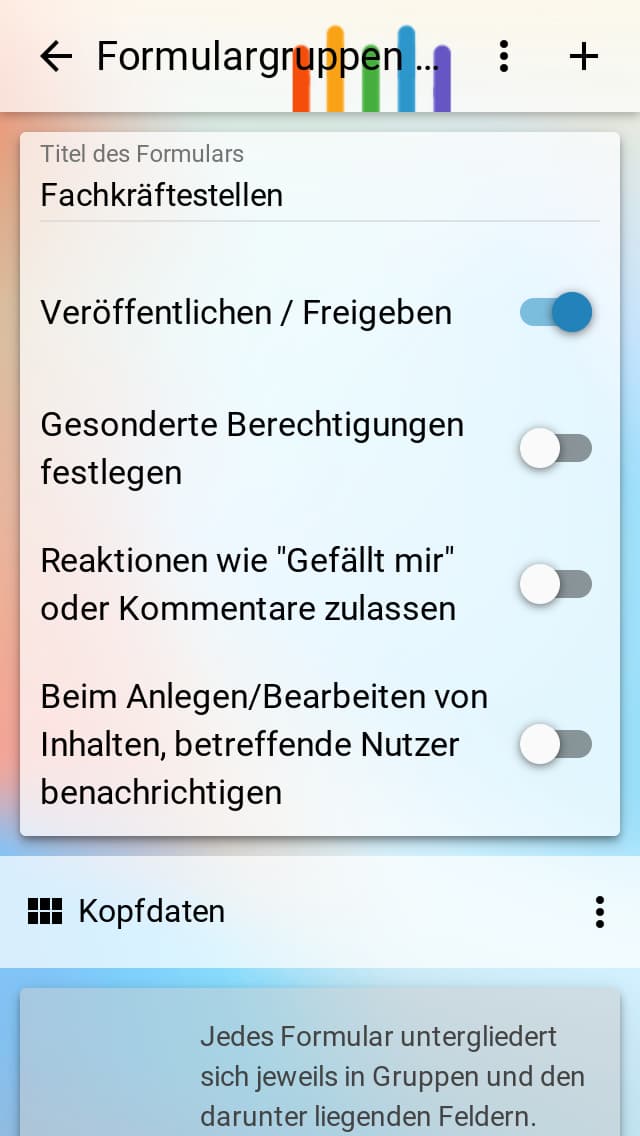
Task: Open the Kopfdaten options menu
Action: (599, 911)
